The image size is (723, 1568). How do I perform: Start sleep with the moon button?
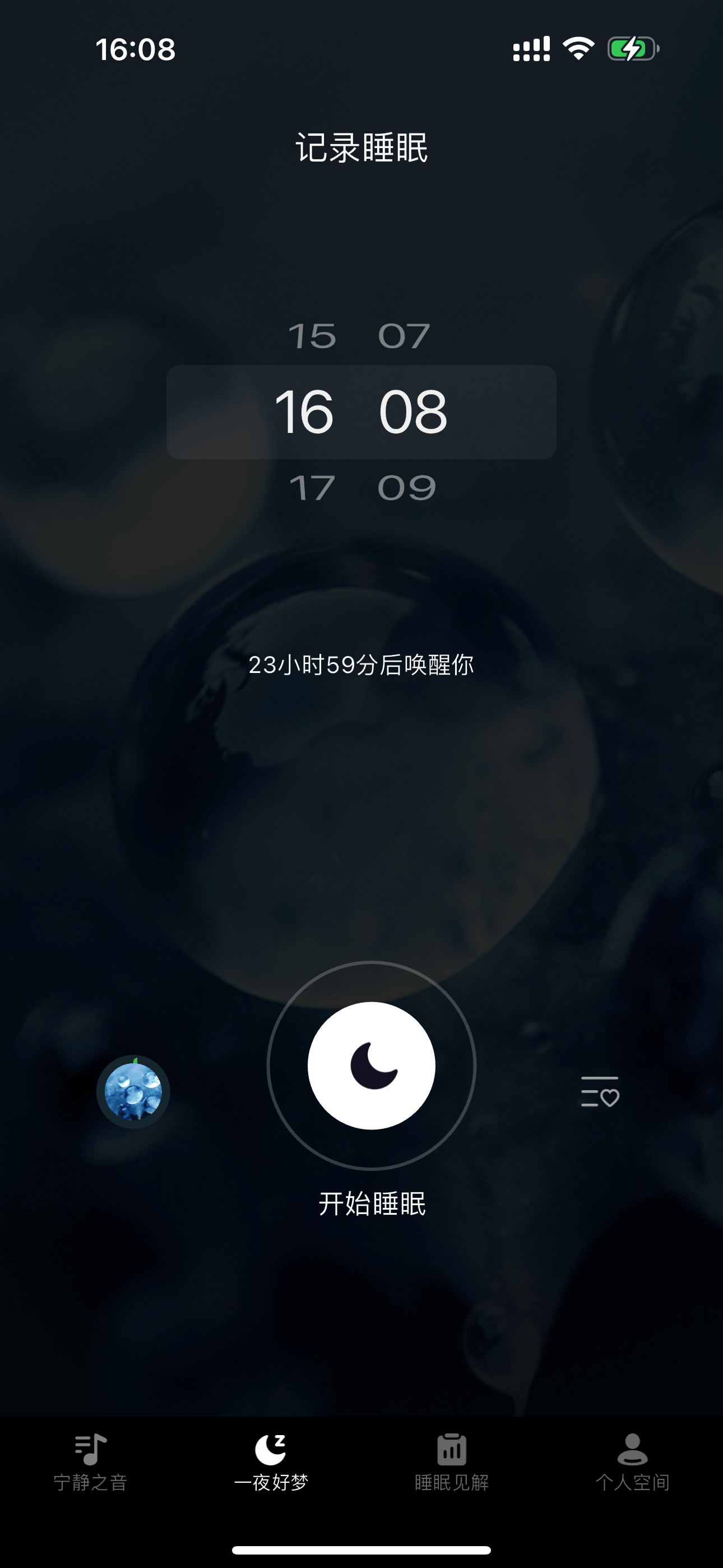point(371,1065)
